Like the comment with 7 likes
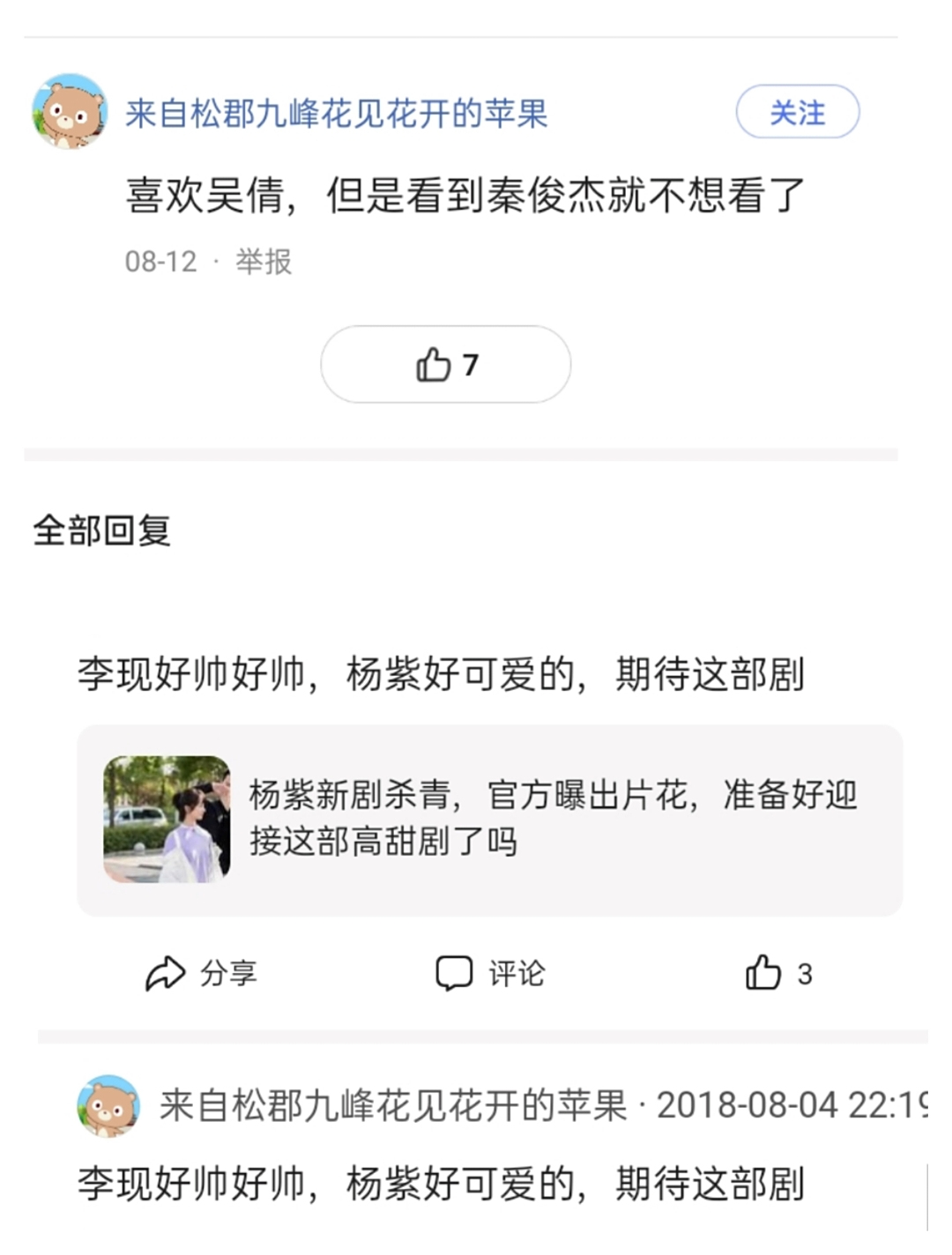The height and width of the screenshot is (1255, 952). pyautogui.click(x=445, y=364)
